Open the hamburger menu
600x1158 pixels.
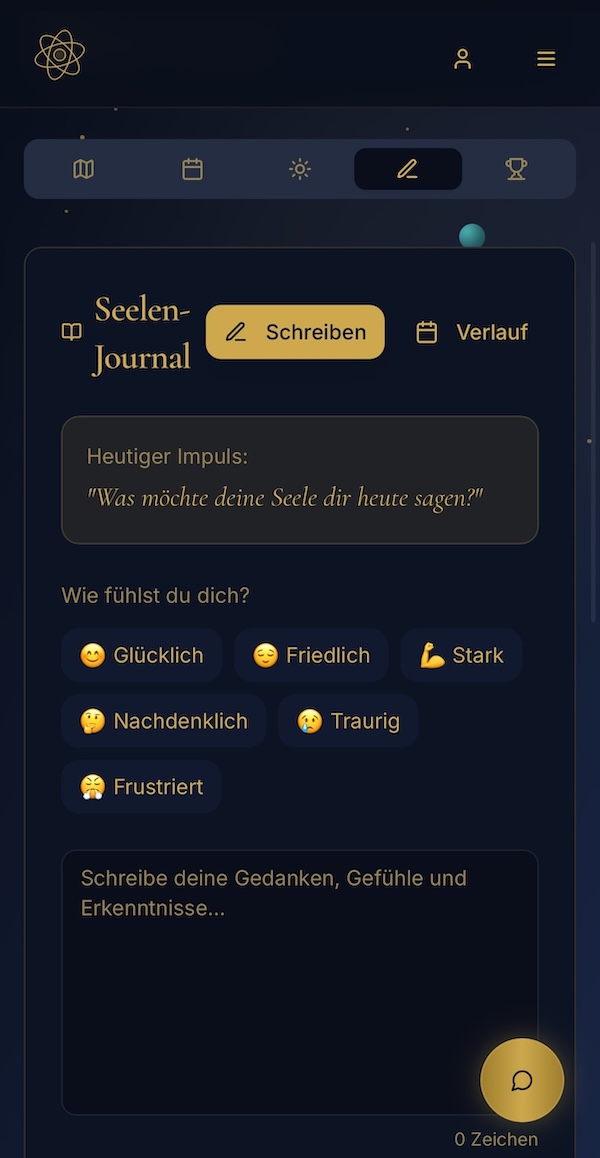(546, 59)
